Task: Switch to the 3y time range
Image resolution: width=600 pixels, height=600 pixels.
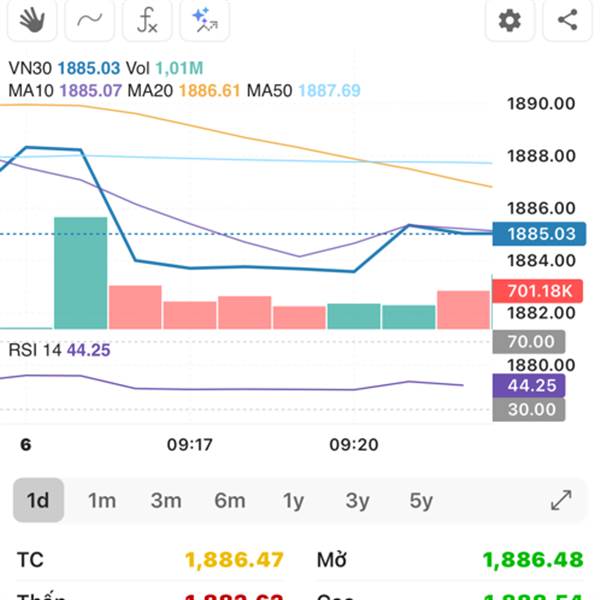Action: 357,501
